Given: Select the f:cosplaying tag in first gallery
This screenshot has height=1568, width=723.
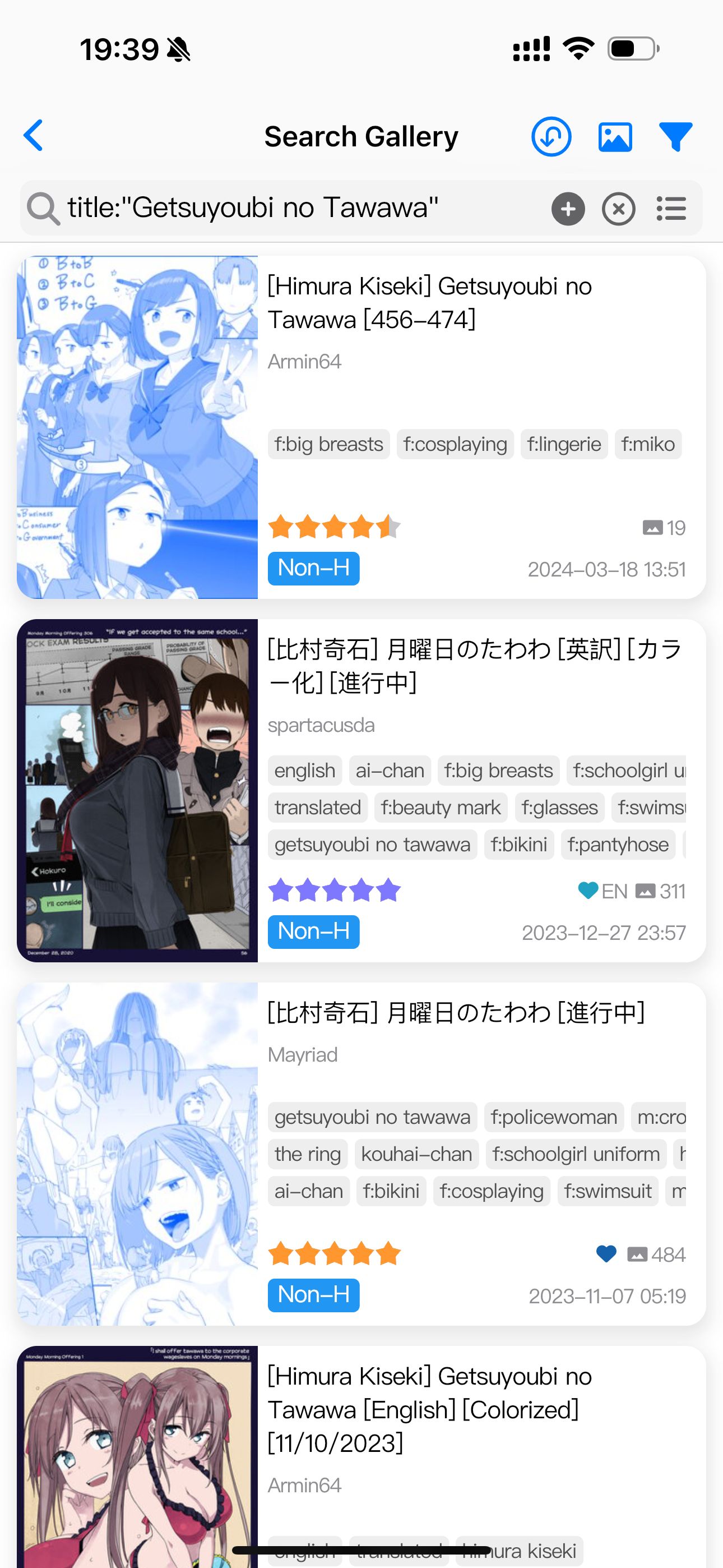Looking at the screenshot, I should (x=455, y=444).
